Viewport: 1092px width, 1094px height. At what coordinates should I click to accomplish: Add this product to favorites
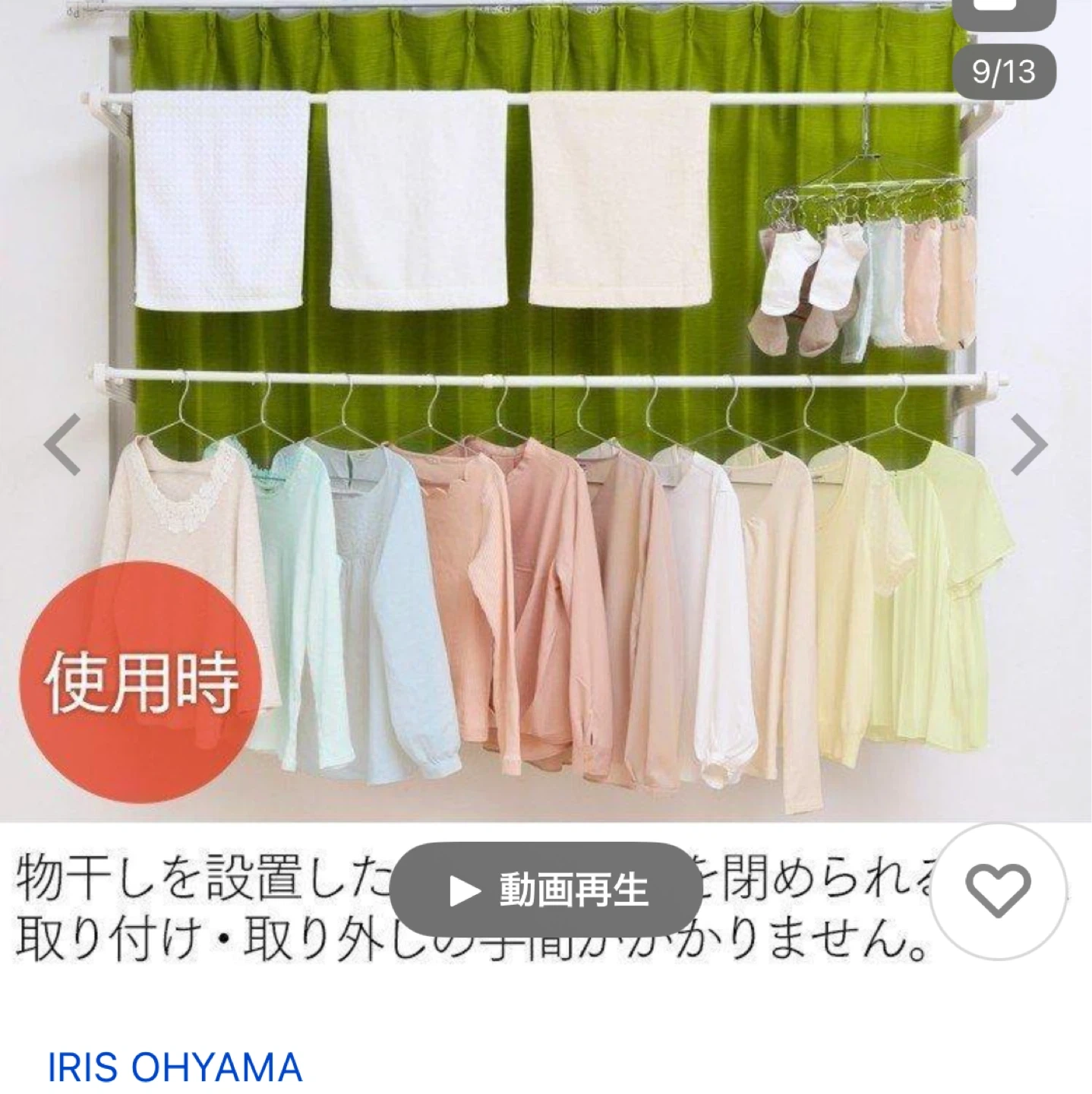point(997,890)
